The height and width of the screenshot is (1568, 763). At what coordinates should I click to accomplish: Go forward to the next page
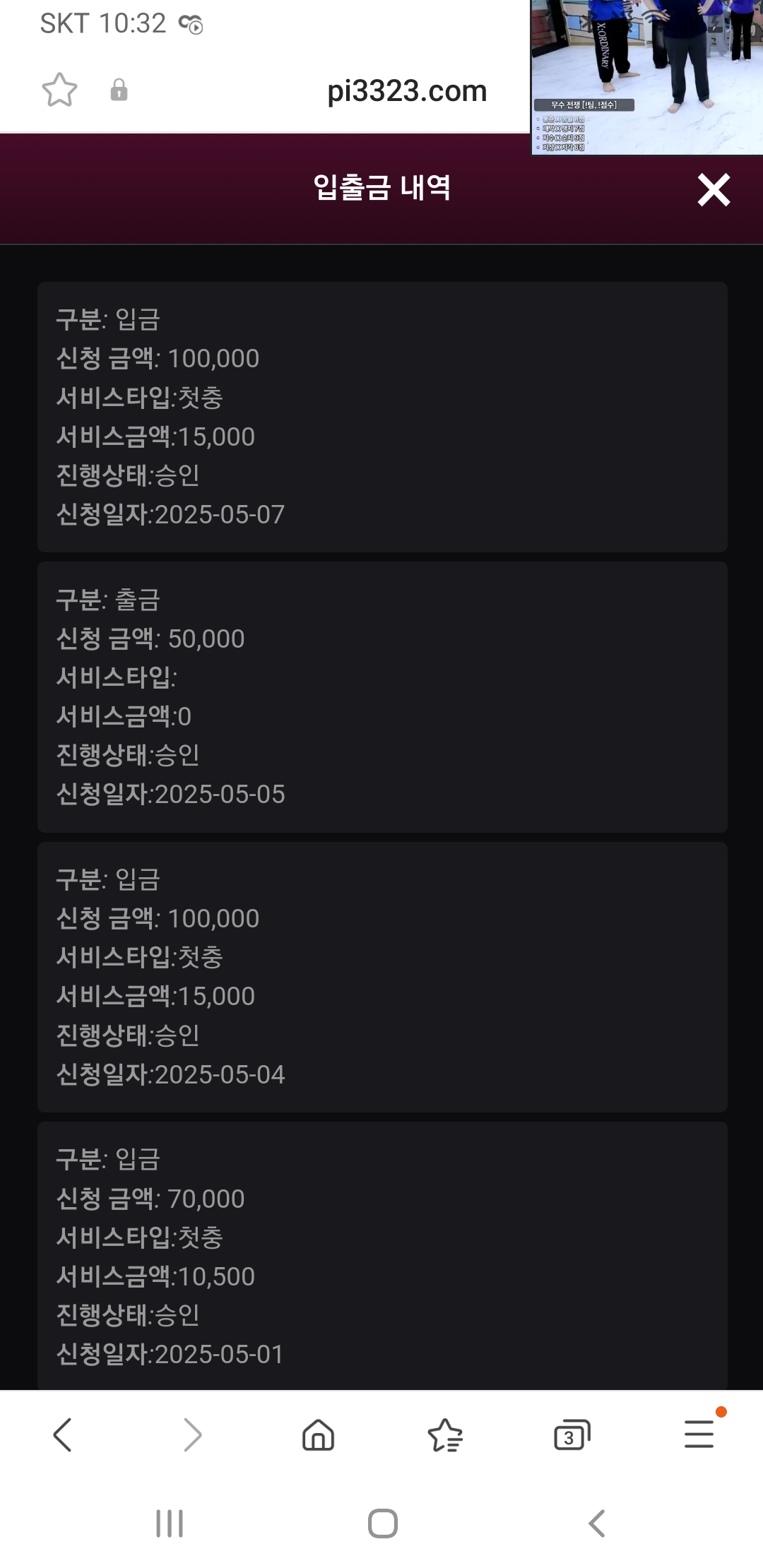pos(191,1435)
